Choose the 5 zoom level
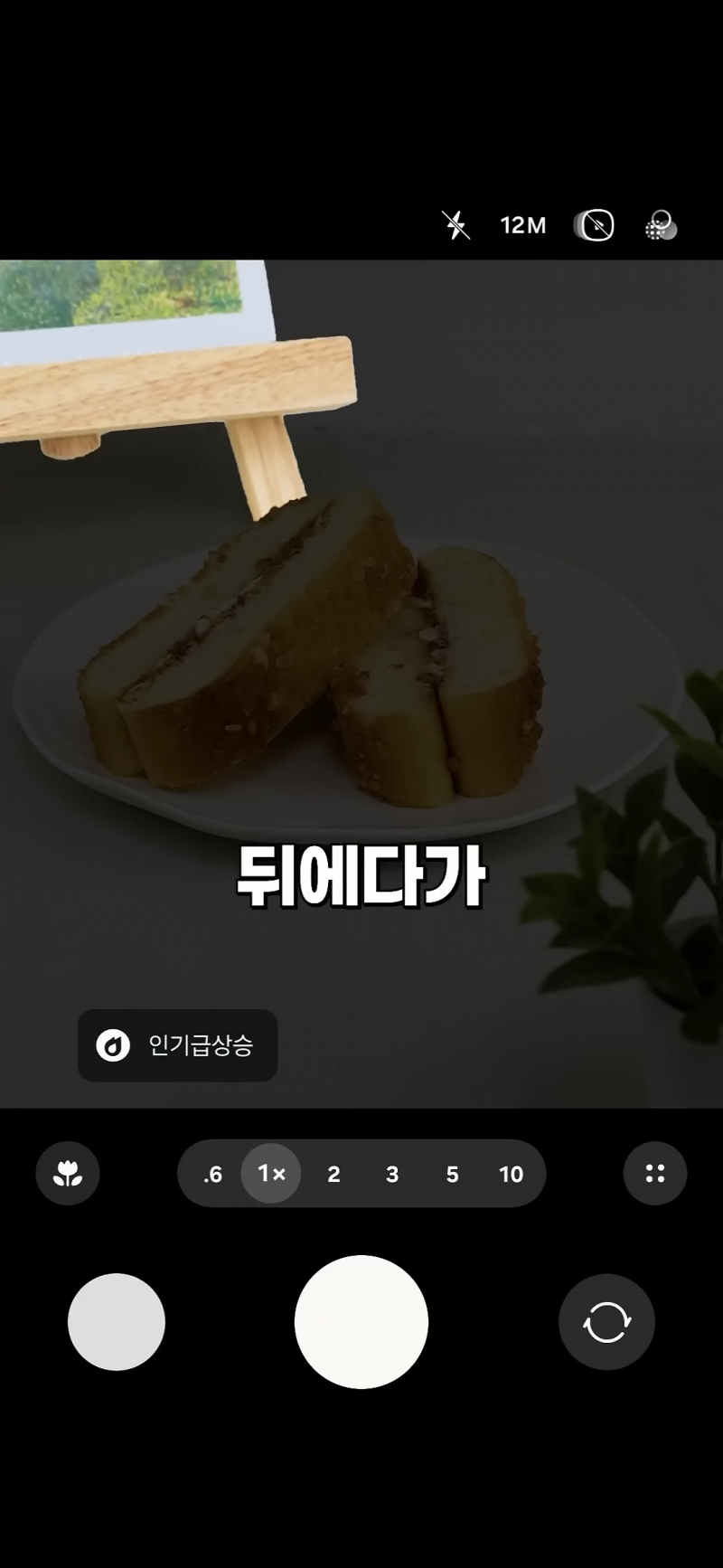This screenshot has height=1568, width=723. [x=452, y=1174]
